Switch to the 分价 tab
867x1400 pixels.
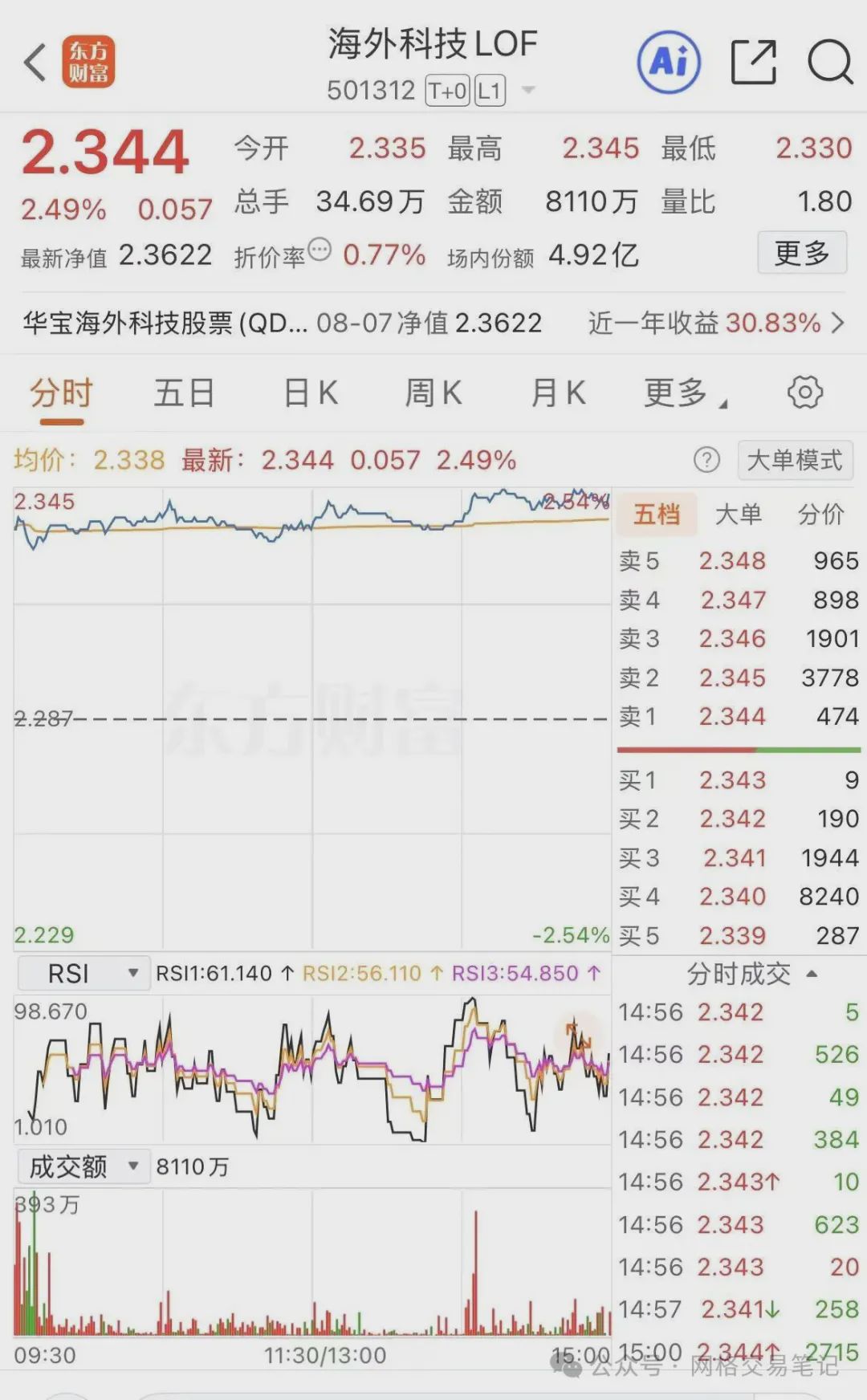pyautogui.click(x=820, y=514)
